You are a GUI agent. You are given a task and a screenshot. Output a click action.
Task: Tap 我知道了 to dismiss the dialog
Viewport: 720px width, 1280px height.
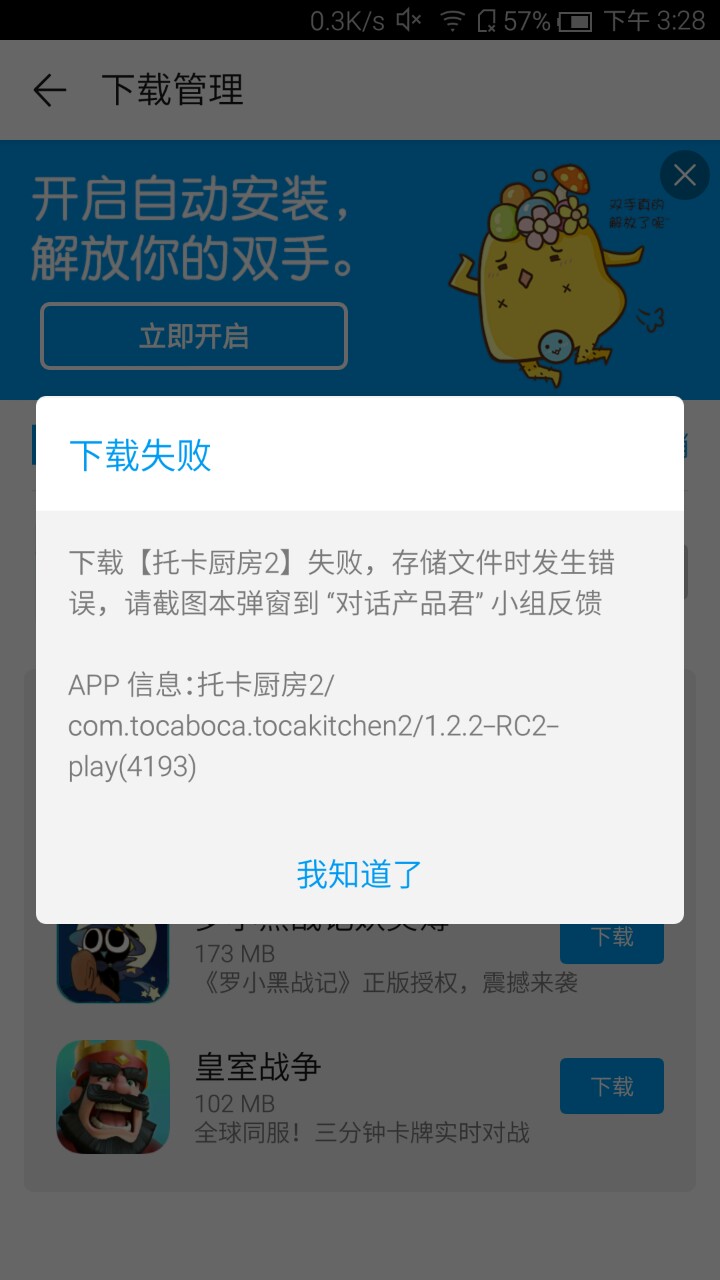[360, 874]
